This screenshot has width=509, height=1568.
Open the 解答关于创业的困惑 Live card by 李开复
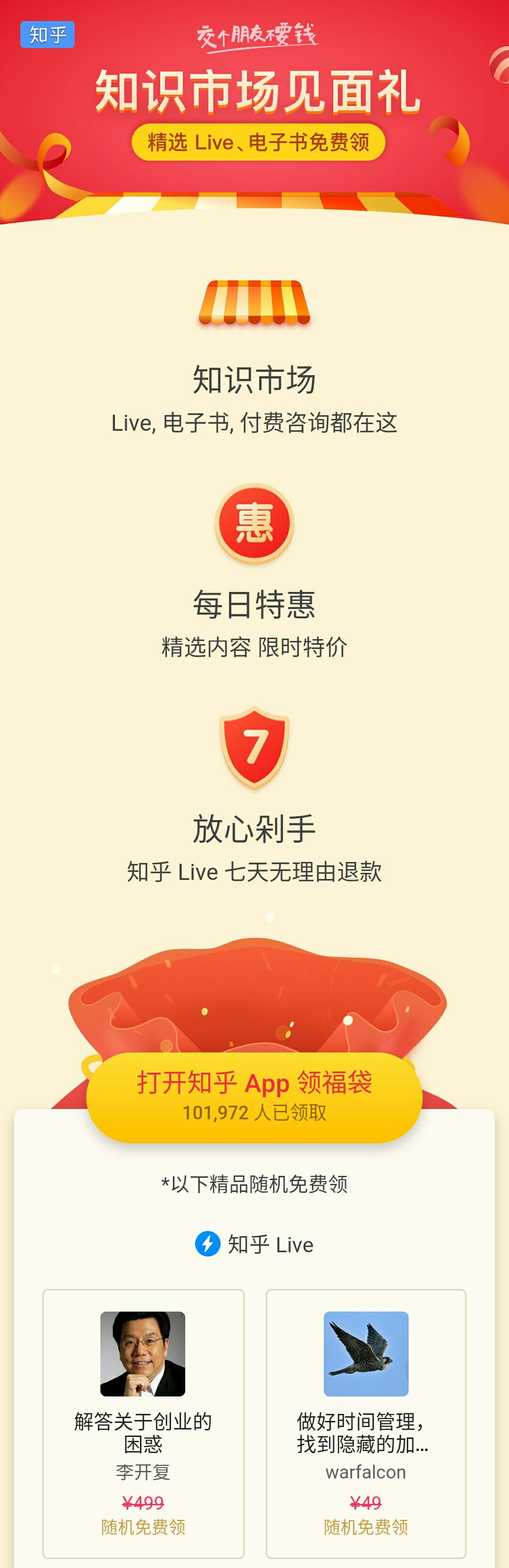point(143,1422)
